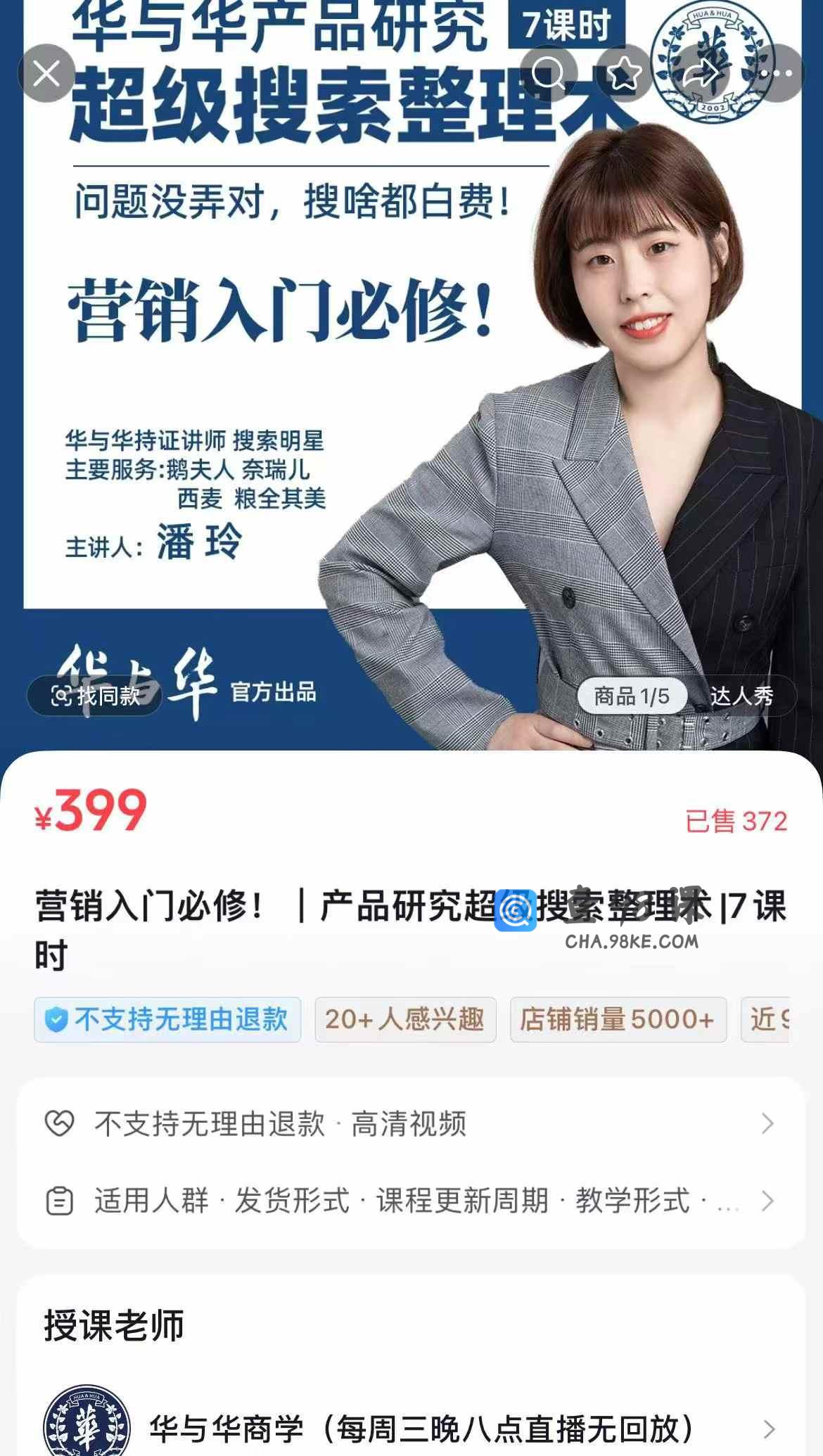Open the 不支持无理由退款 · 高清视频 row

[411, 1123]
